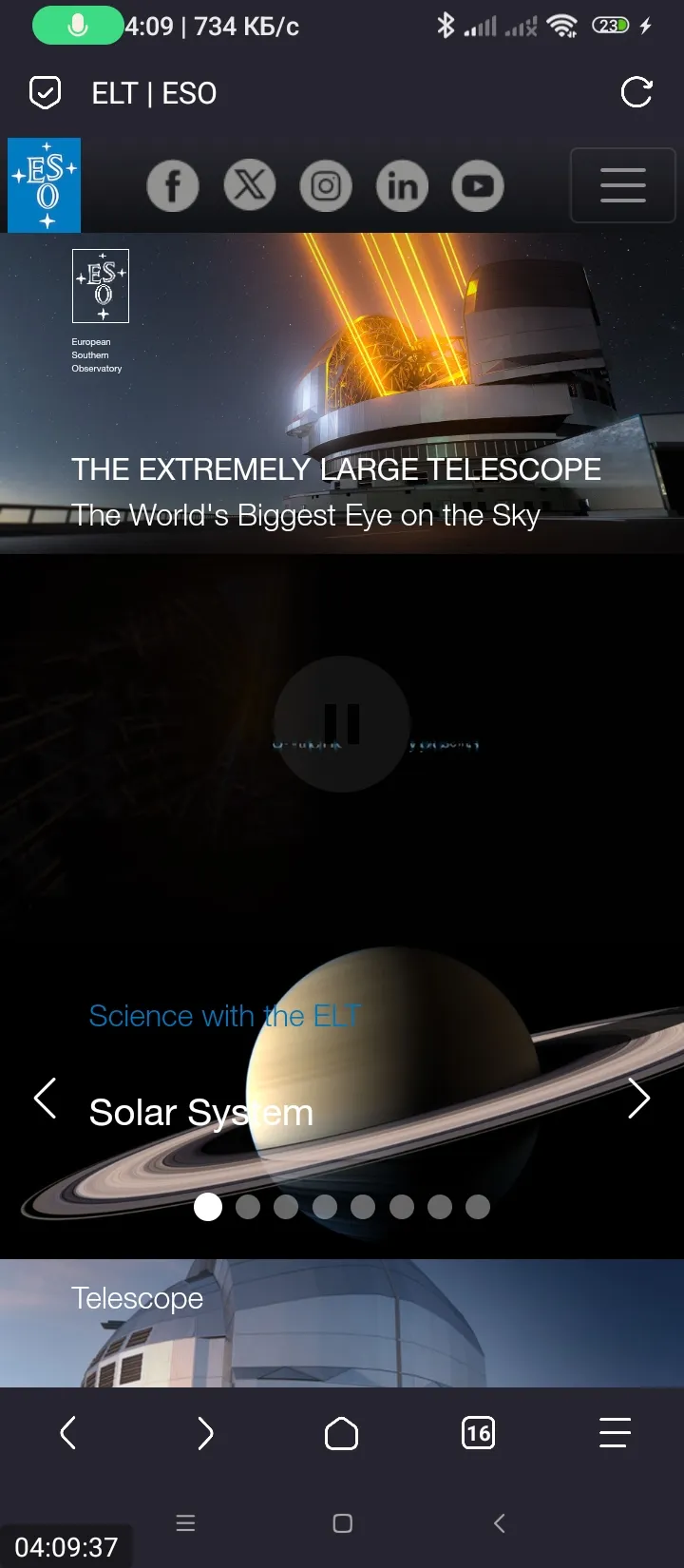Open the website hamburger menu

tap(623, 185)
